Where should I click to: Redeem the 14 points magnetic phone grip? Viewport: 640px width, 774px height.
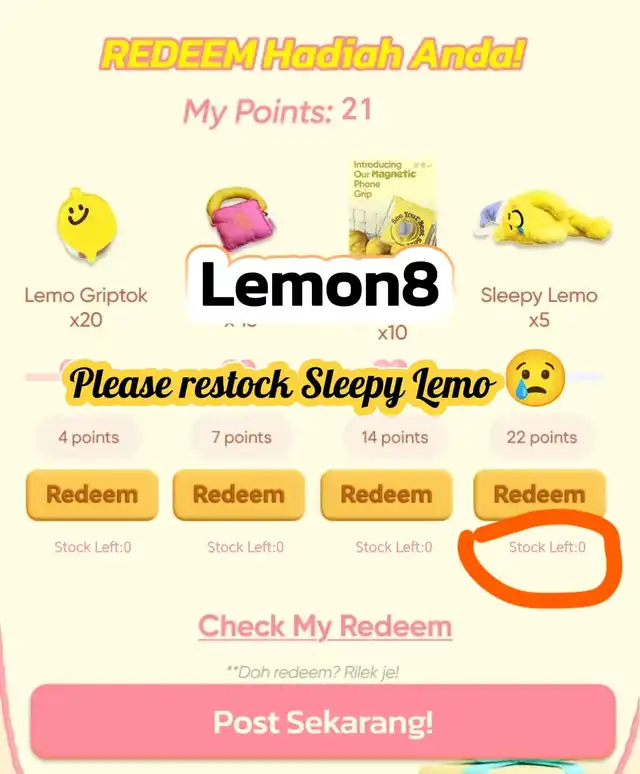(386, 495)
